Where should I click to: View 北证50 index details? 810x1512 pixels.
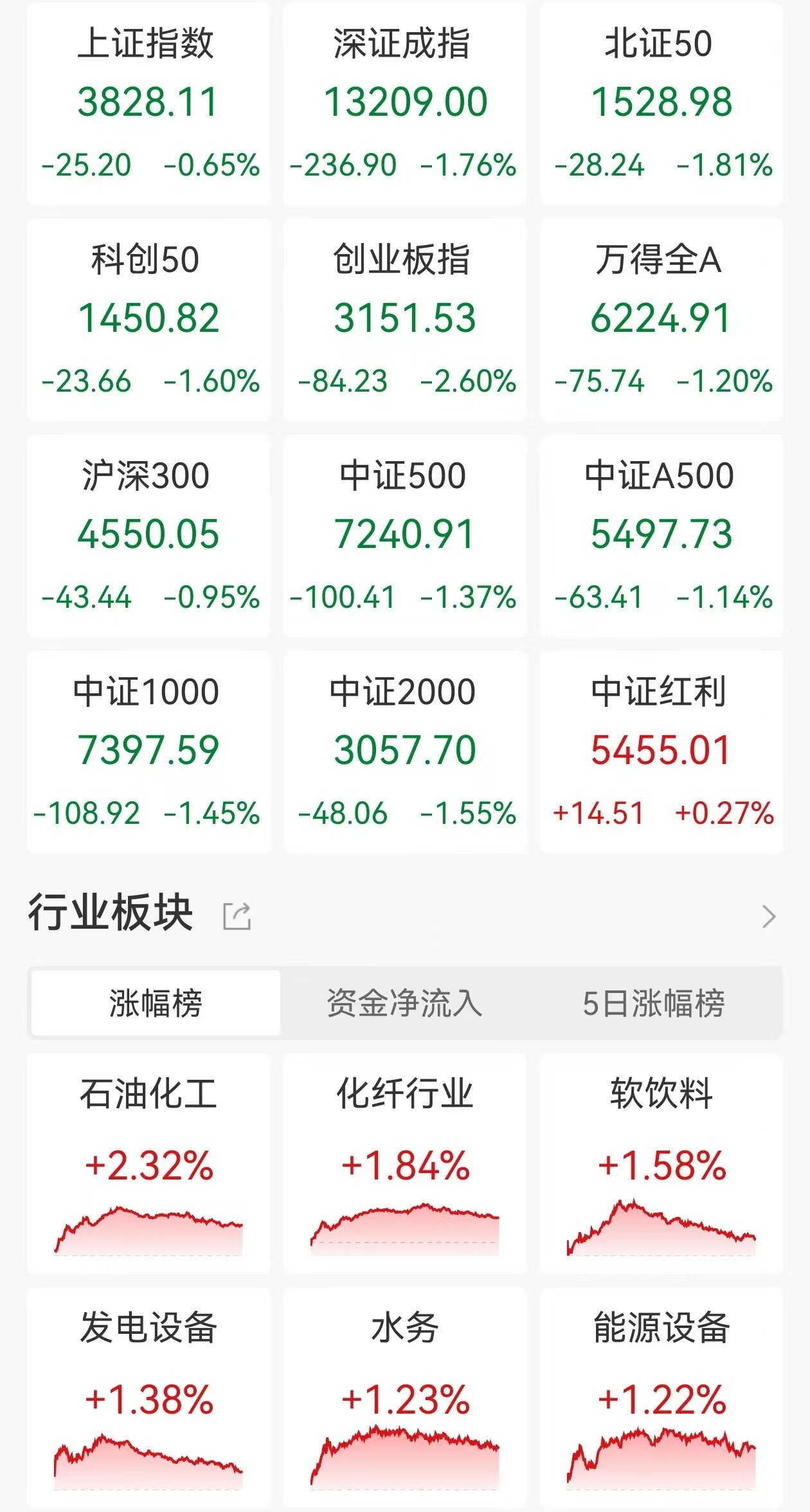click(661, 104)
